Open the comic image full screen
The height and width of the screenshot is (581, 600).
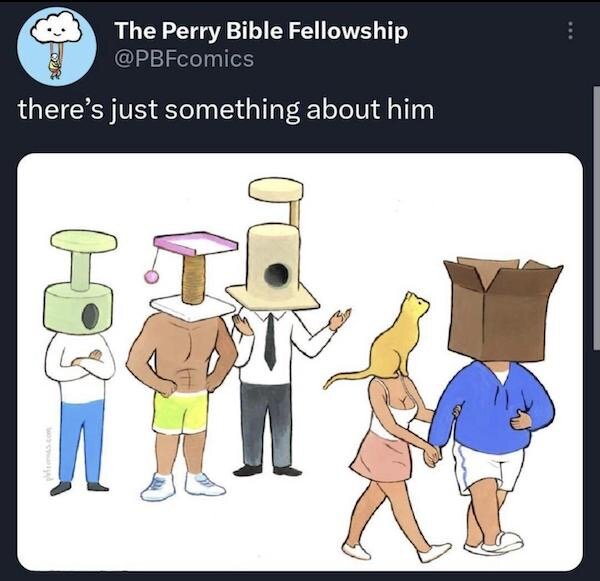(300, 360)
